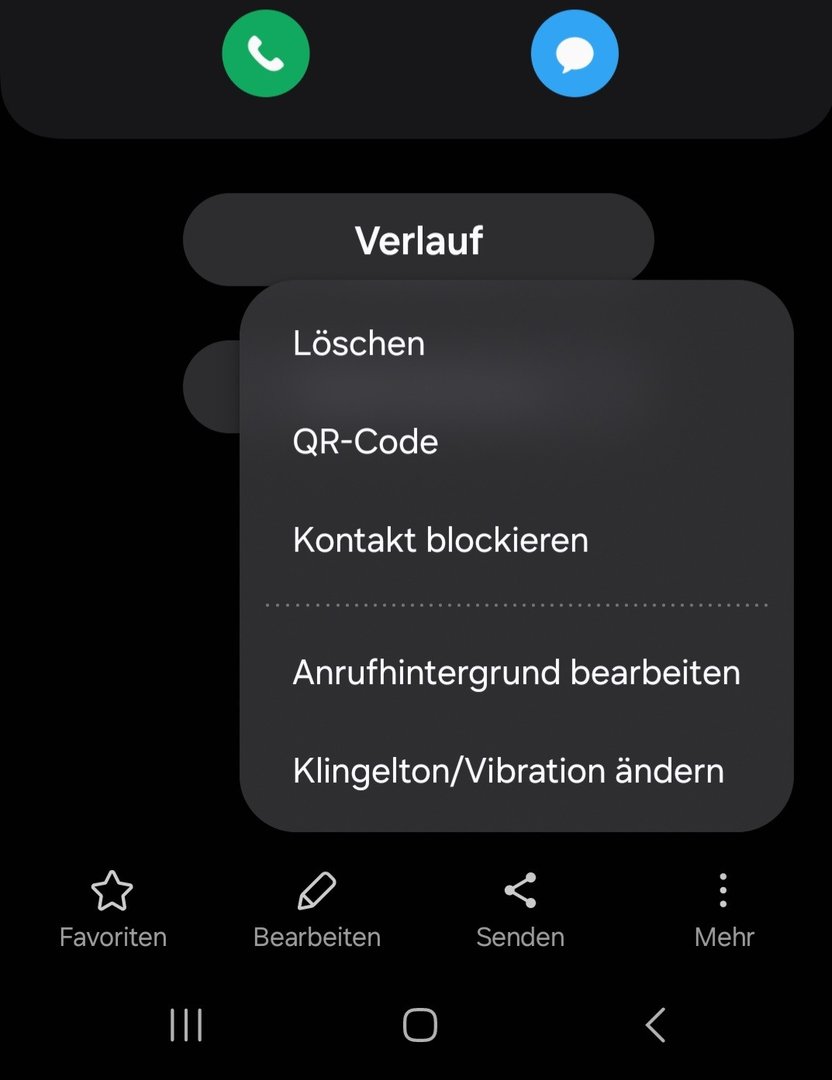Image resolution: width=832 pixels, height=1080 pixels.
Task: Open the Verlauf history button
Action: [x=418, y=240]
